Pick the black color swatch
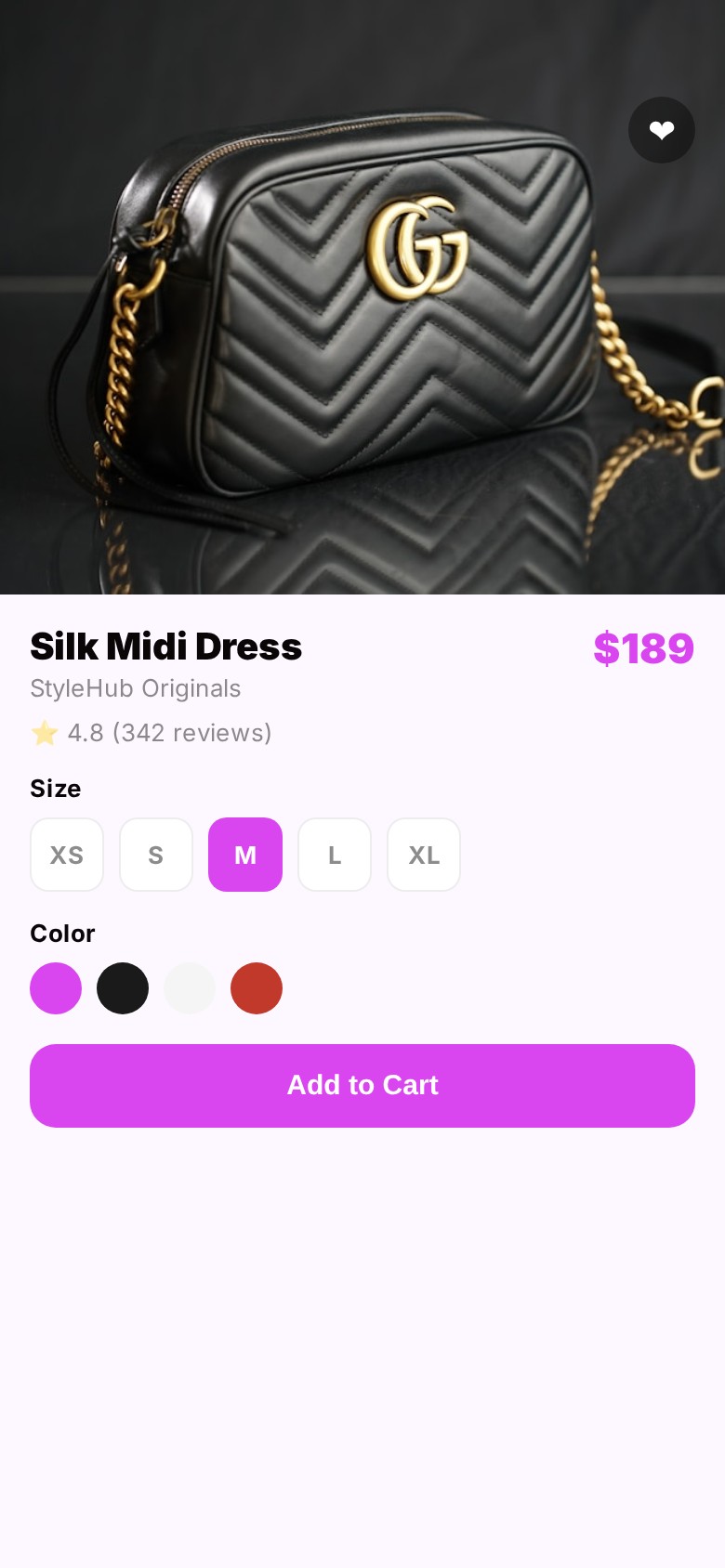Image resolution: width=725 pixels, height=1568 pixels. [123, 988]
